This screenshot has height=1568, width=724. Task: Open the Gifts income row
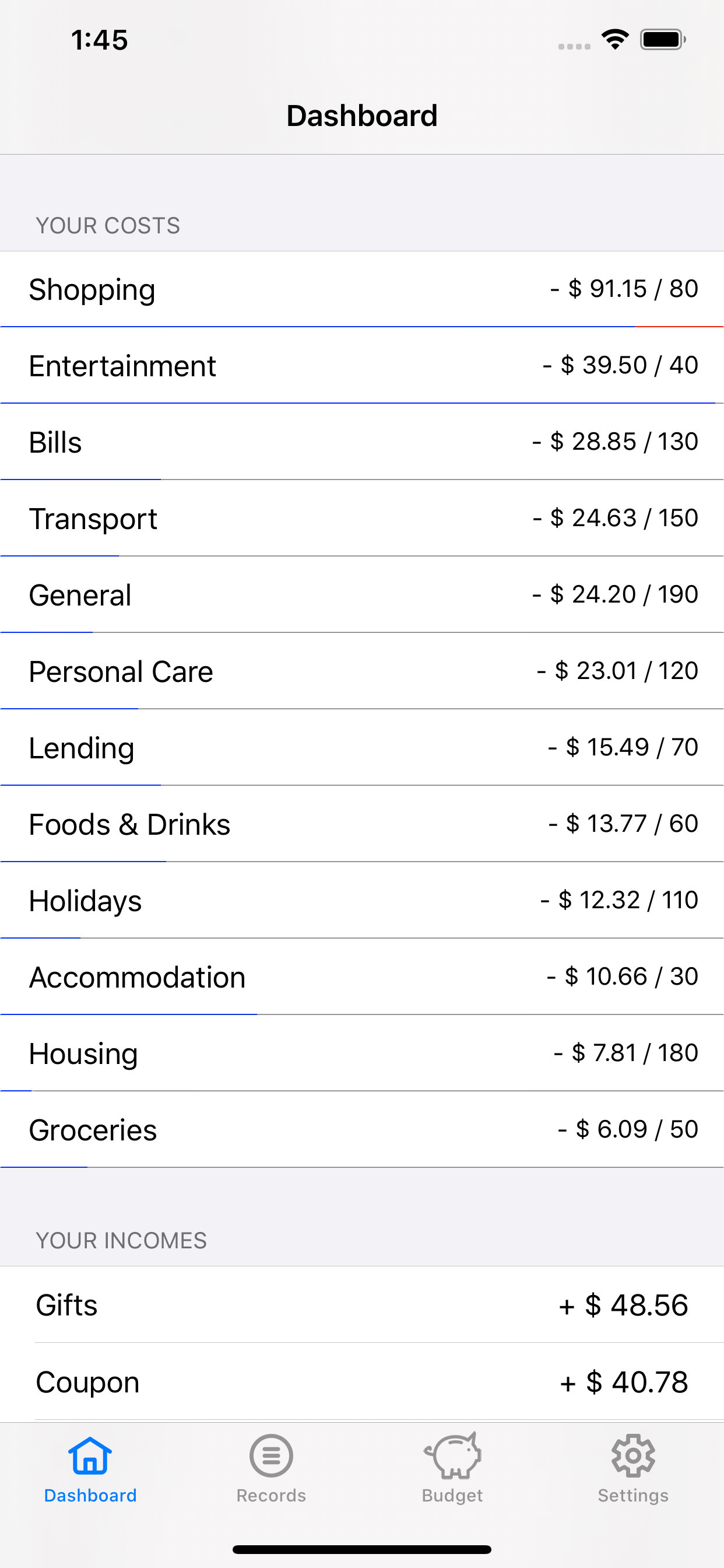tap(362, 1305)
